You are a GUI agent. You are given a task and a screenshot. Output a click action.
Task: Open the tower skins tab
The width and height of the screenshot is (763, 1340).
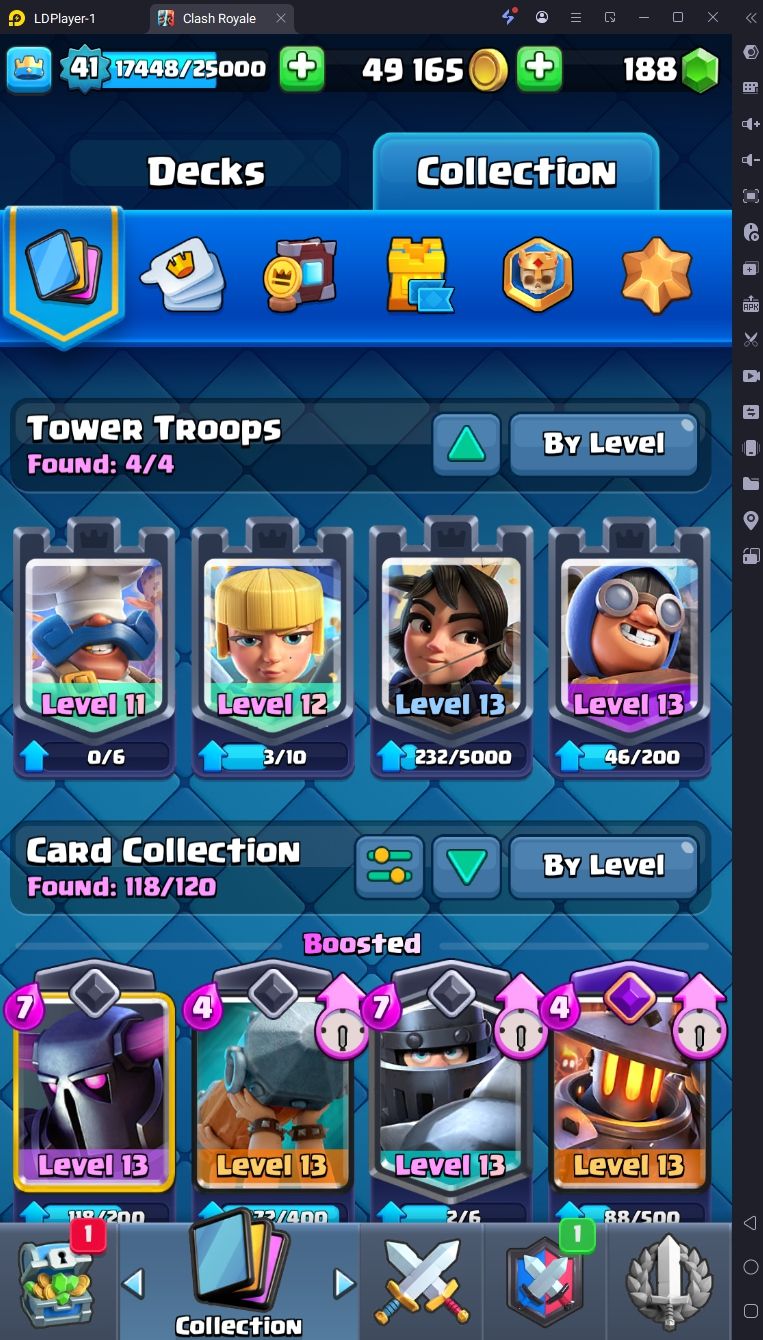(x=419, y=274)
